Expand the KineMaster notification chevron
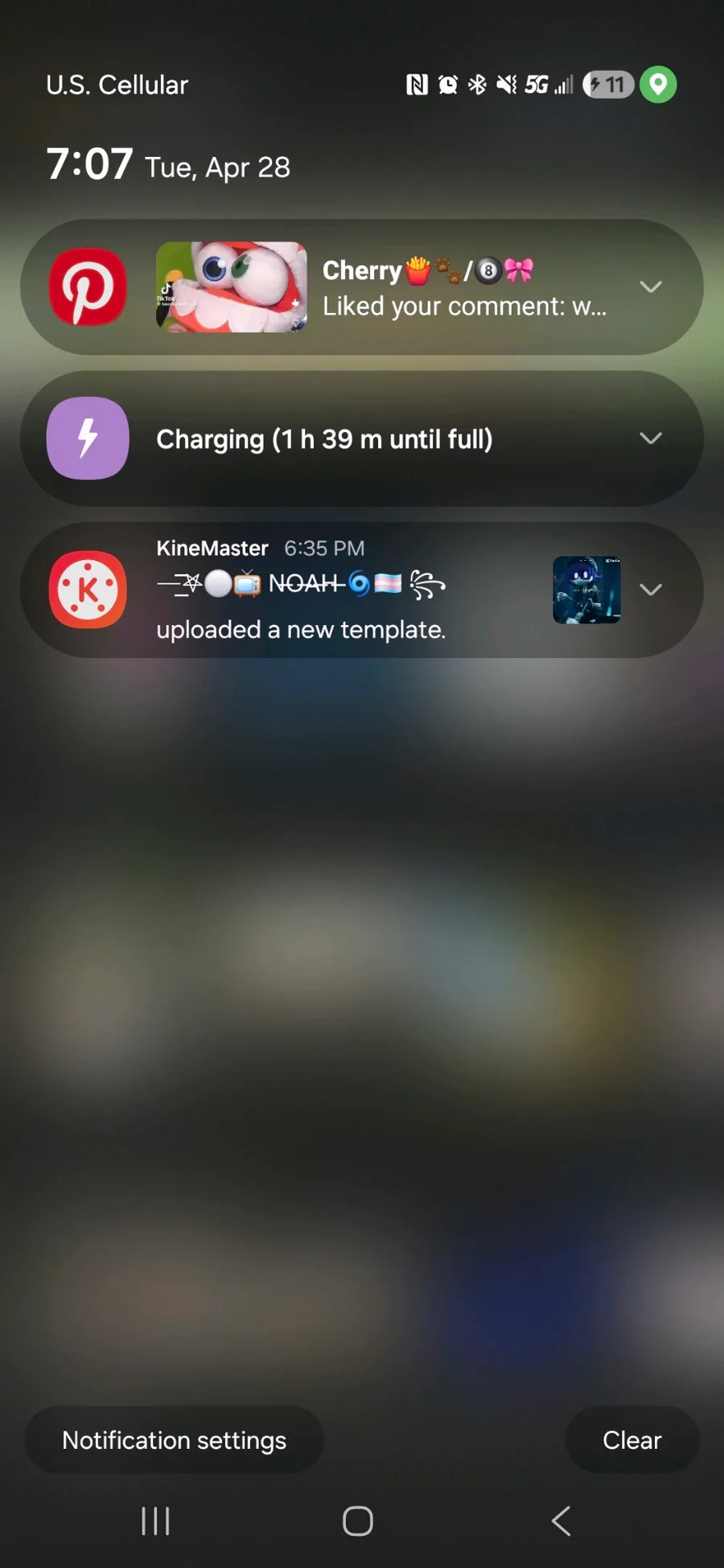Viewport: 724px width, 1568px height. click(x=650, y=589)
